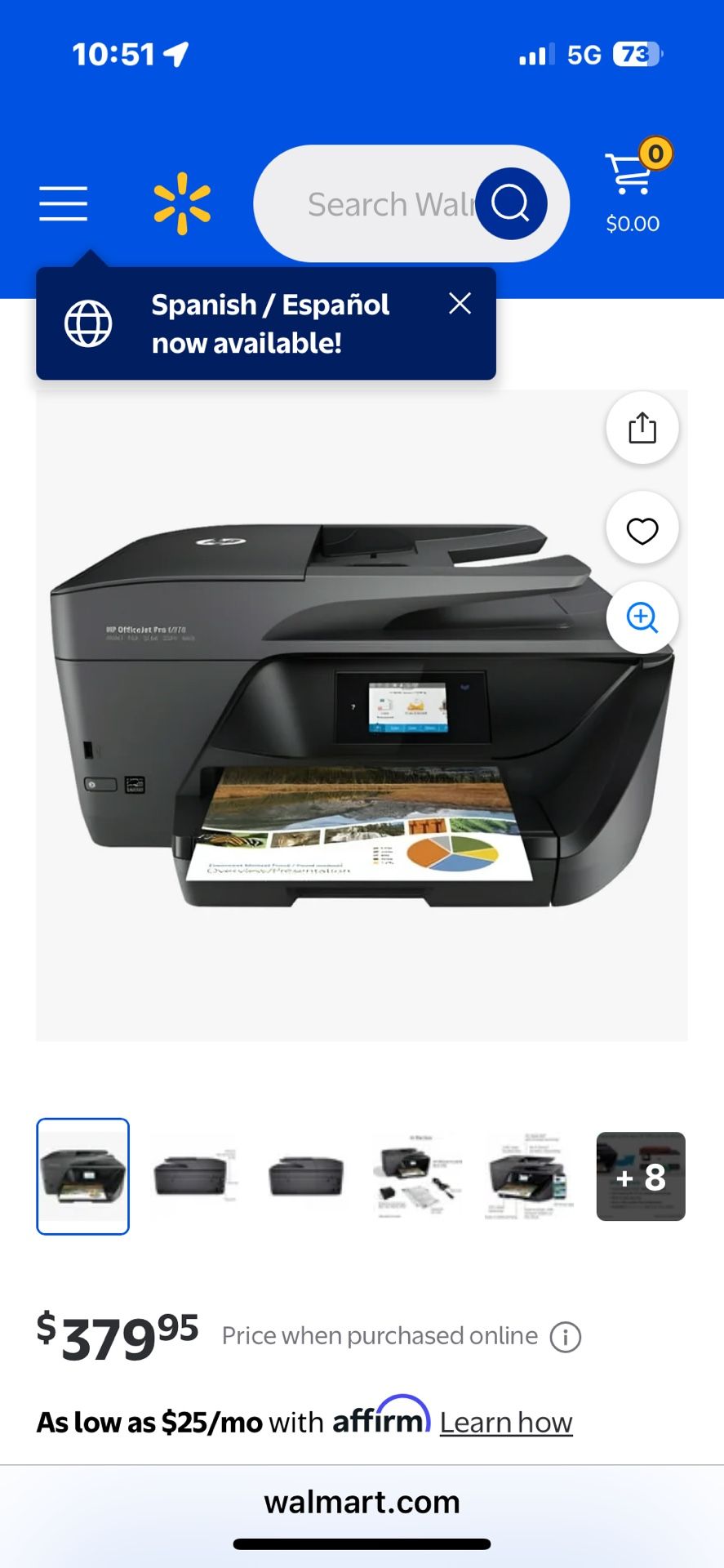Tap the globe icon in the banner

point(90,323)
